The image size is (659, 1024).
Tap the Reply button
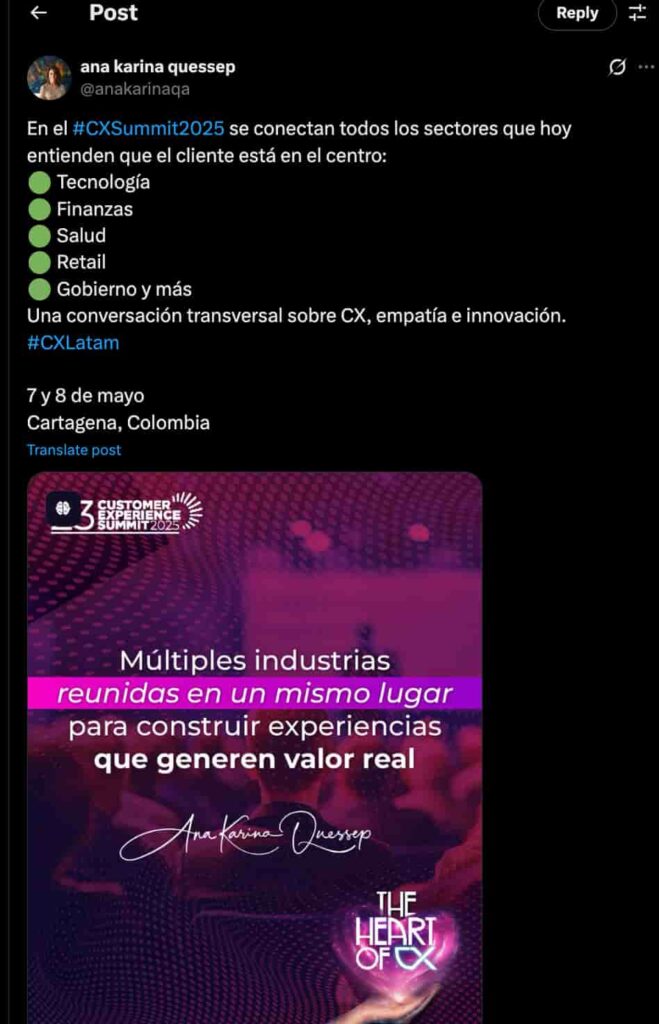click(577, 13)
